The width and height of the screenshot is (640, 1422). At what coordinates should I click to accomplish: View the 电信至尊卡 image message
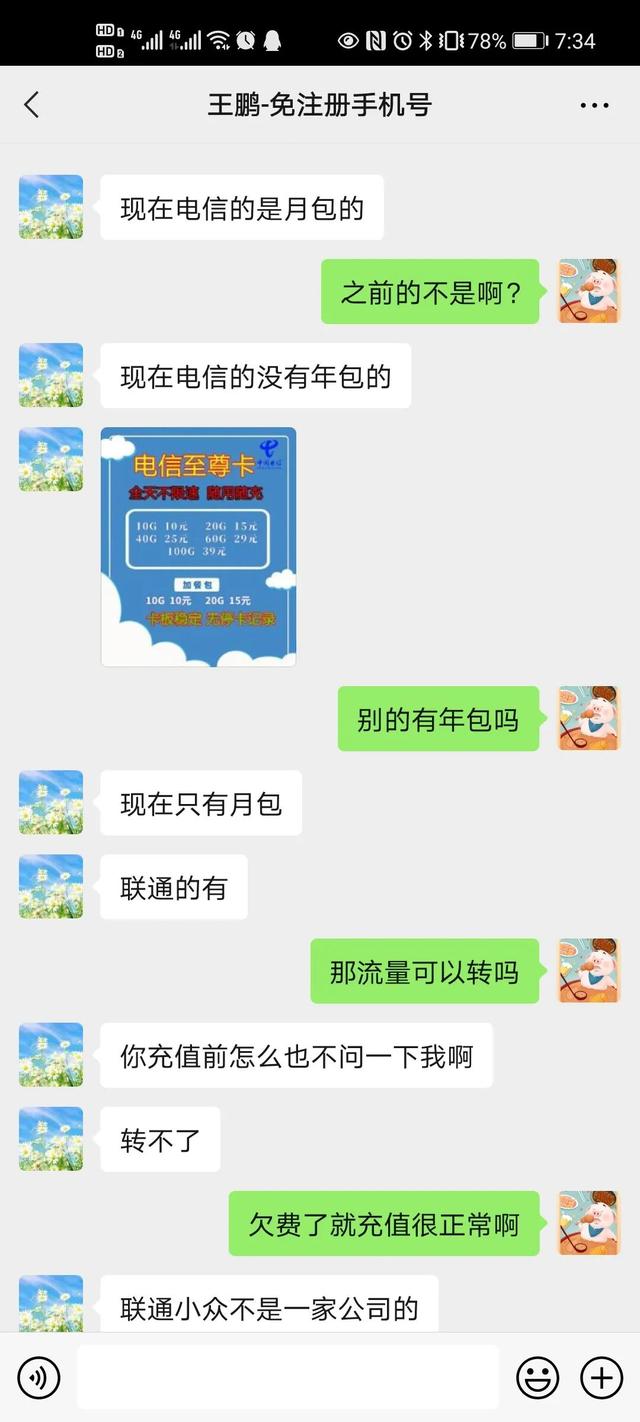coord(198,546)
